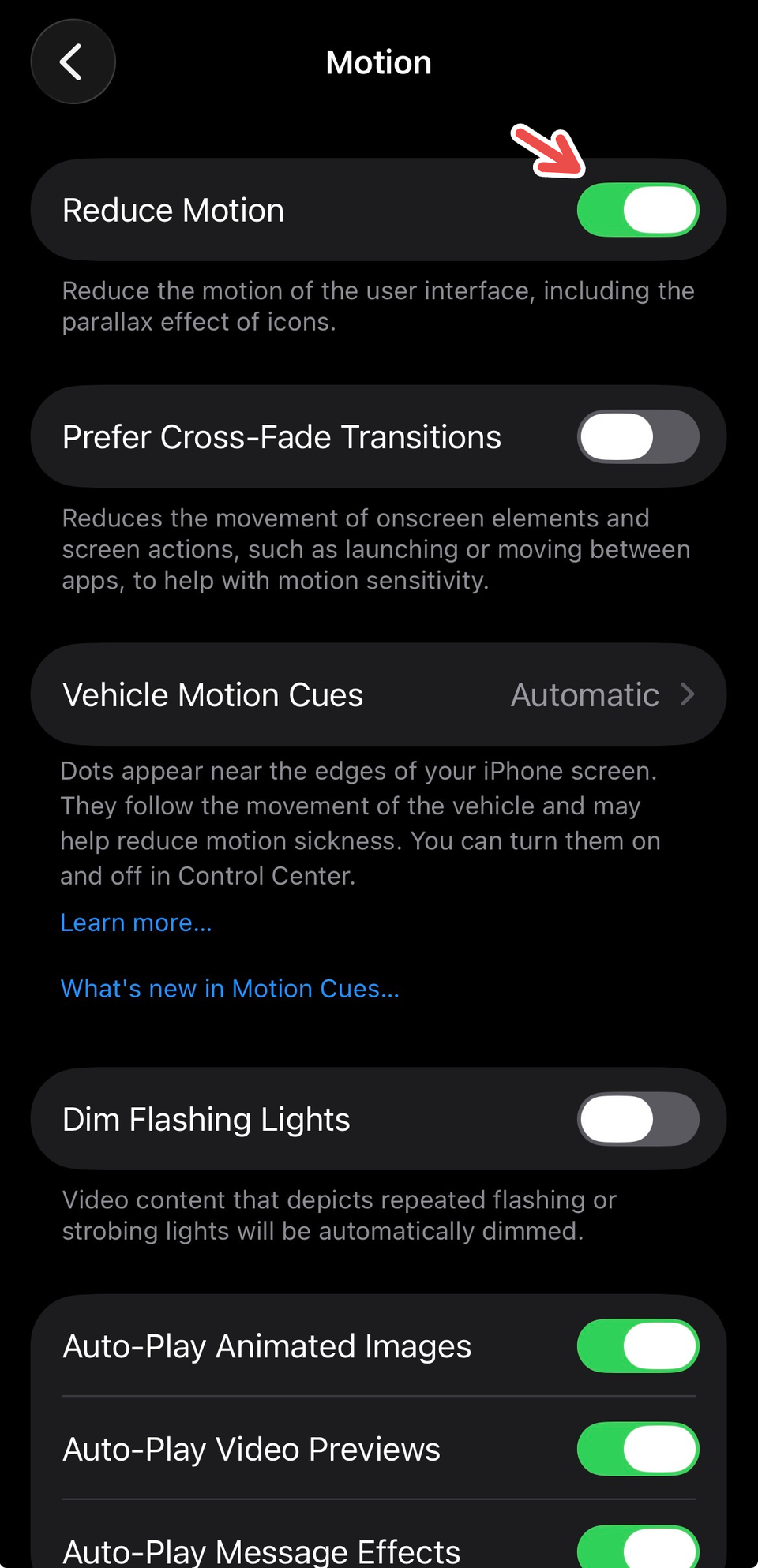Screen dimensions: 758x1568
Task: Tap the Dim Flashing Lights row
Action: click(x=205, y=1118)
